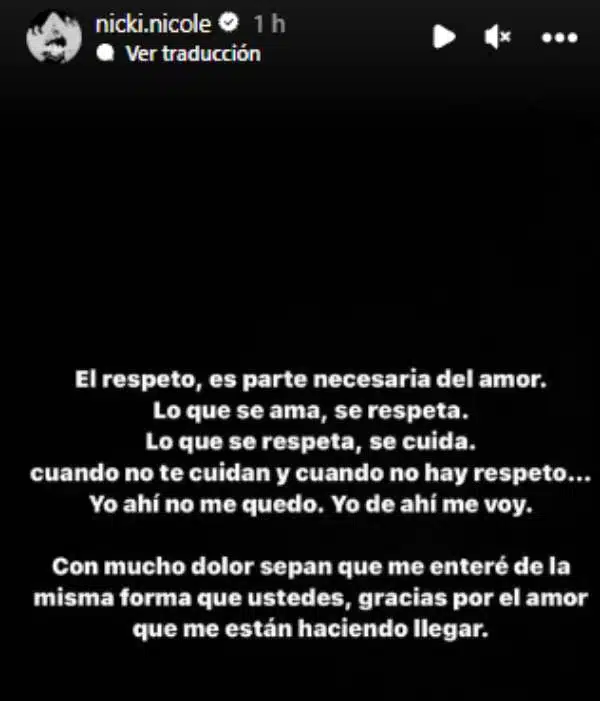
Task: Tap Ver traducción to translate the story
Action: [x=192, y=54]
